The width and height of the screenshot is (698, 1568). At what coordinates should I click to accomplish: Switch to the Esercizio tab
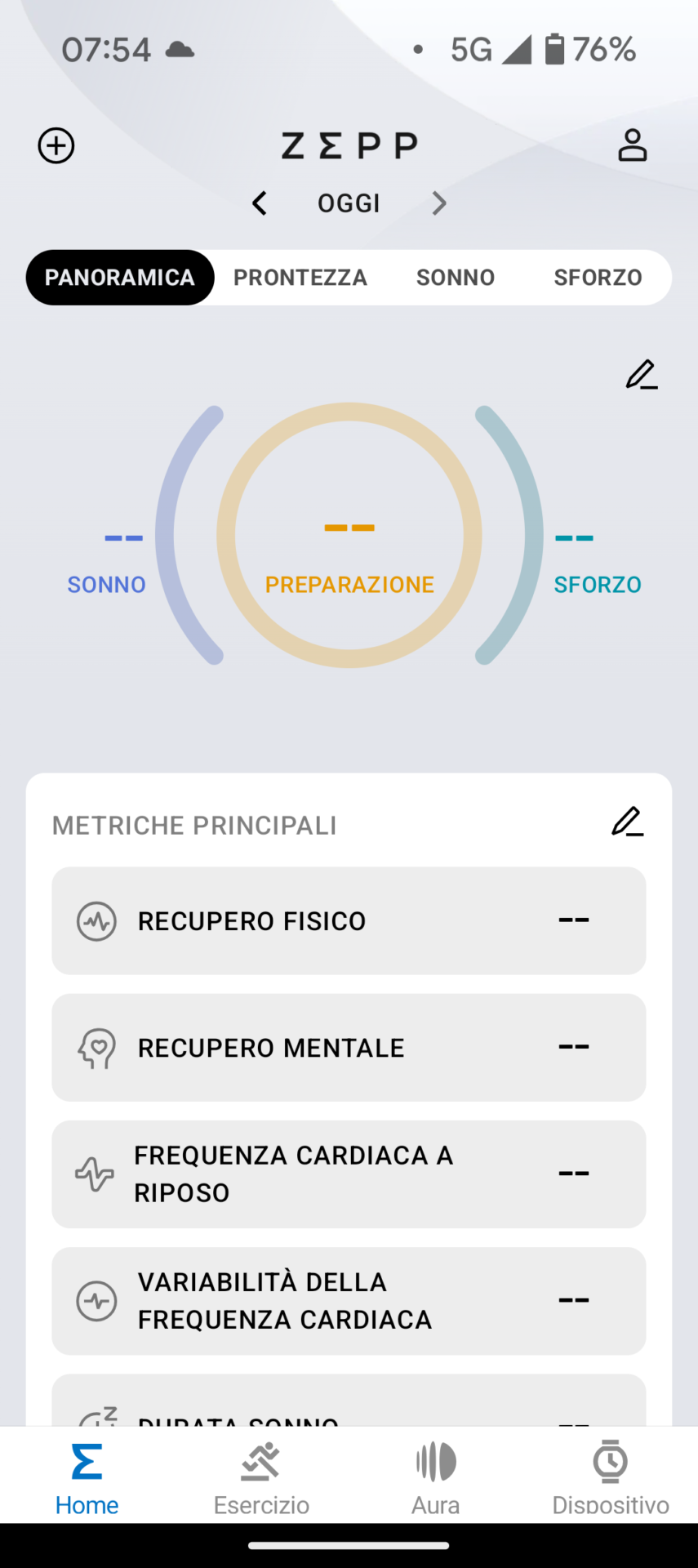pyautogui.click(x=261, y=1478)
